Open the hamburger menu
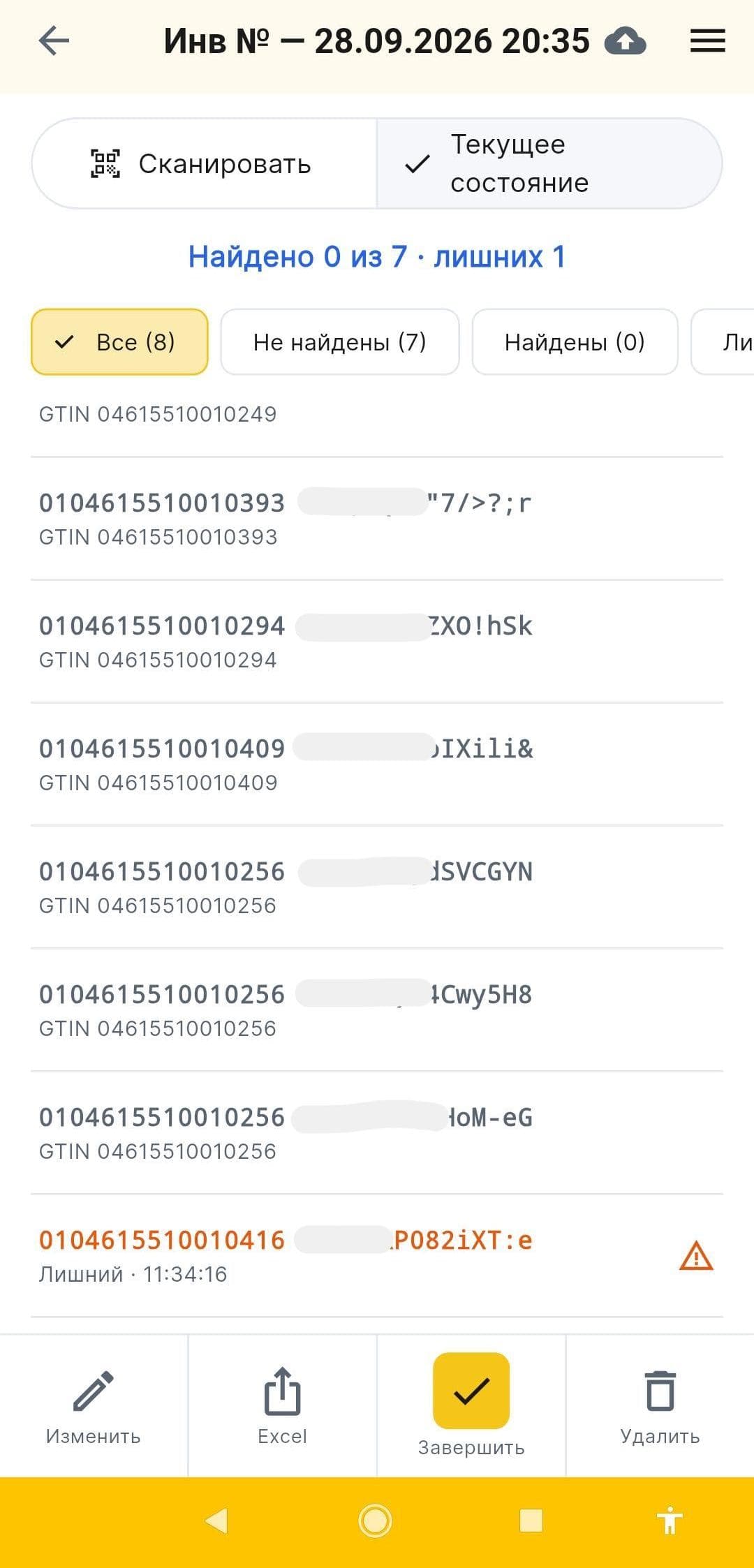The image size is (754, 1568). point(707,40)
